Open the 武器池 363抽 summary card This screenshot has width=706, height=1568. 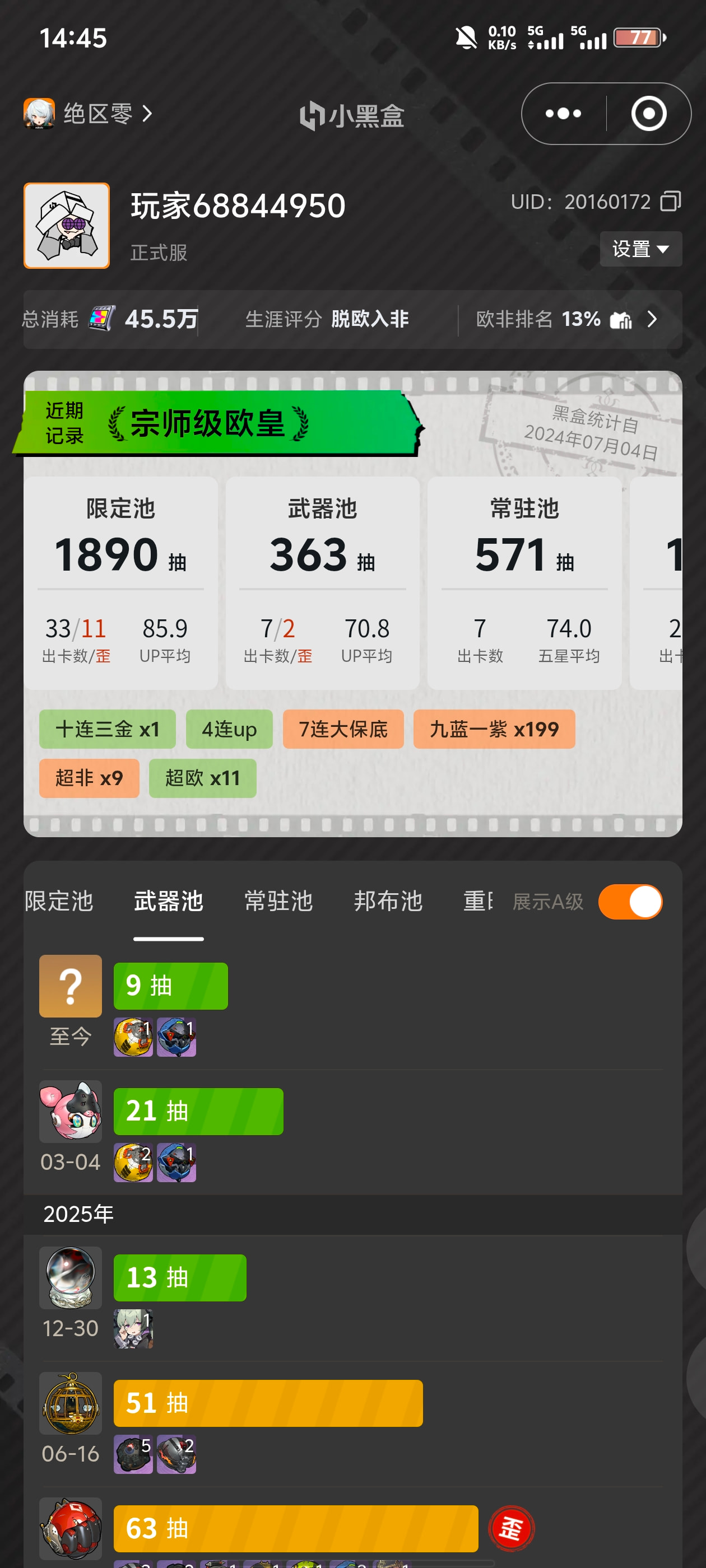322,582
